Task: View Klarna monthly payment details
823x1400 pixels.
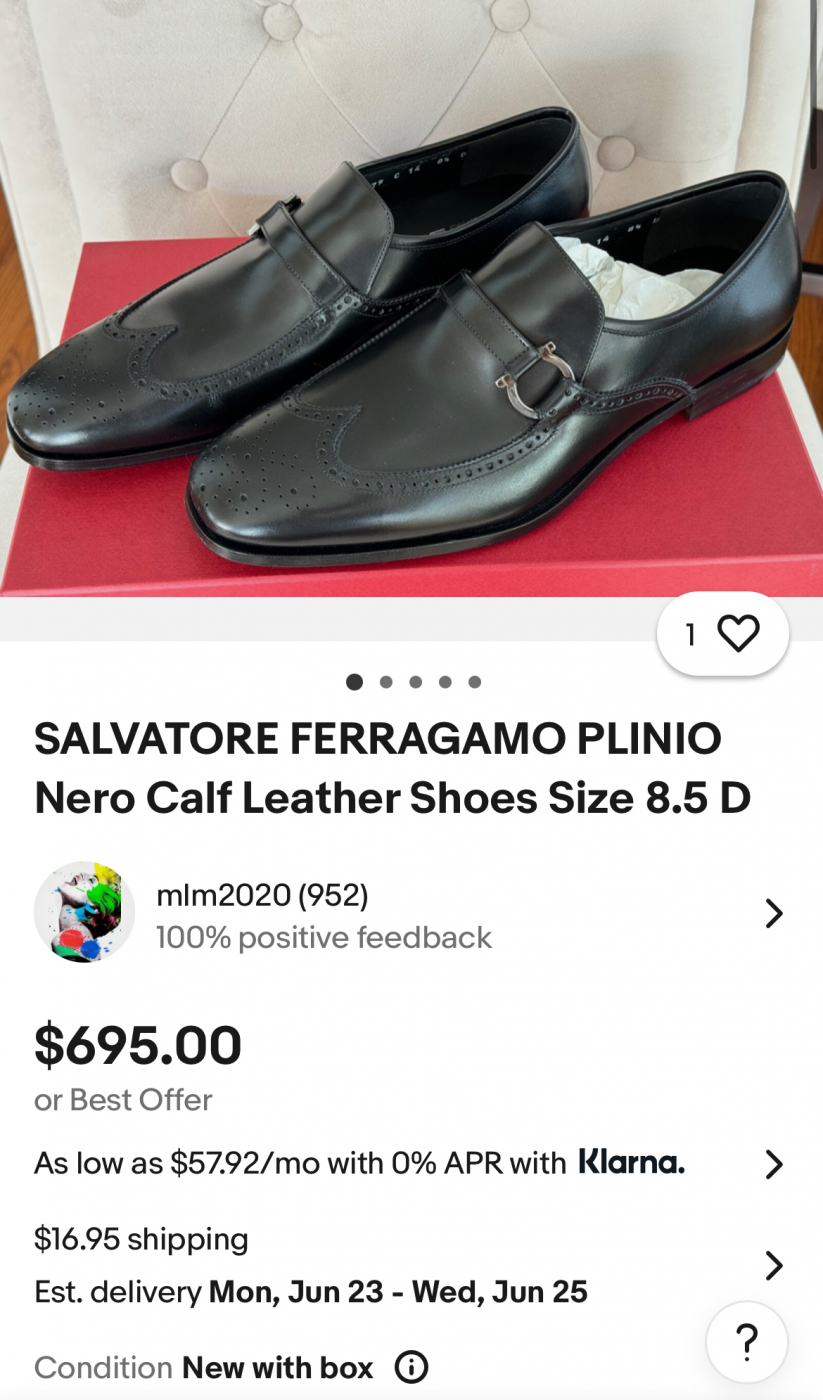Action: (411, 1163)
